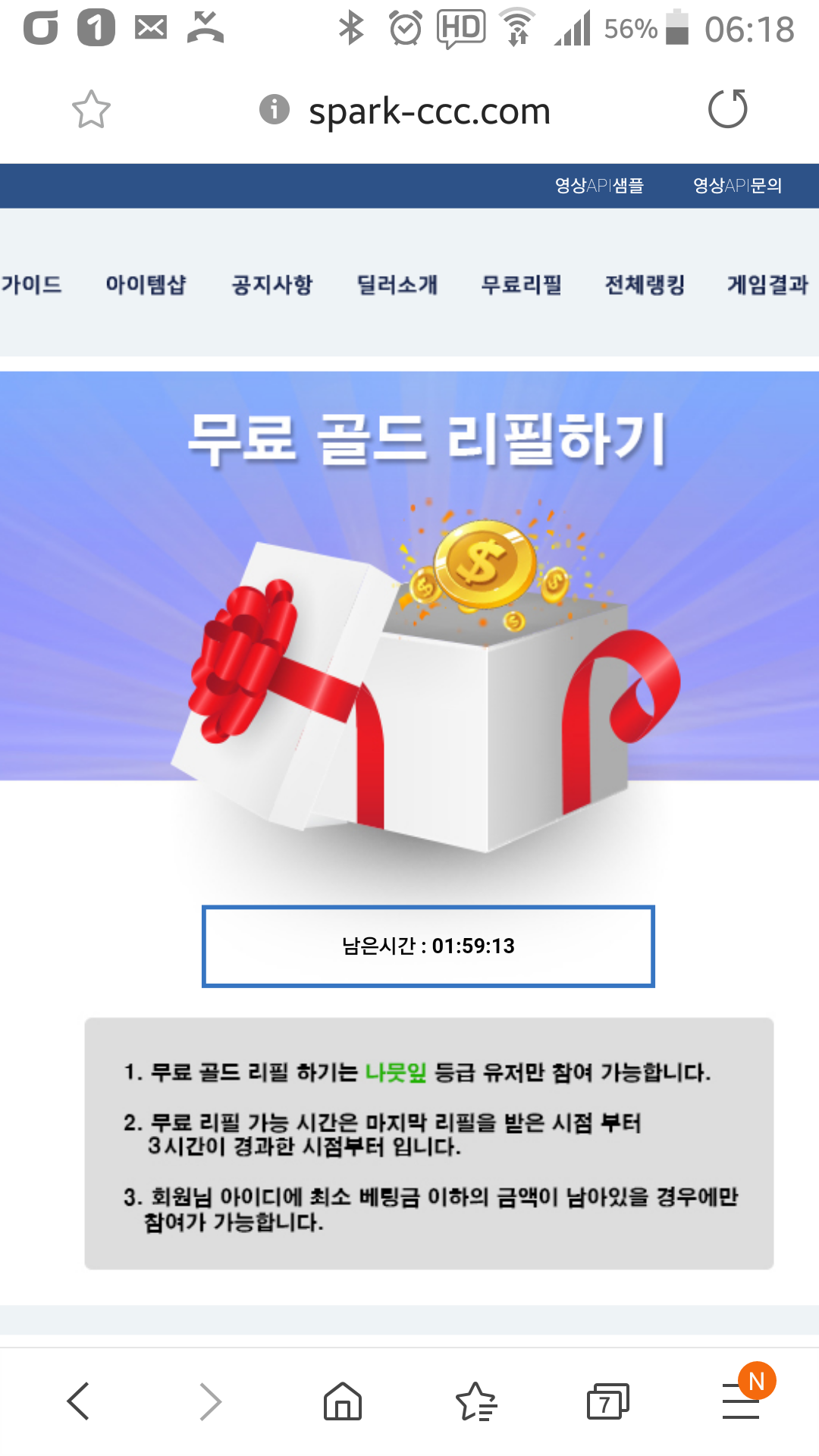This screenshot has width=819, height=1456.
Task: View the 전체랭킹 page
Action: click(645, 285)
